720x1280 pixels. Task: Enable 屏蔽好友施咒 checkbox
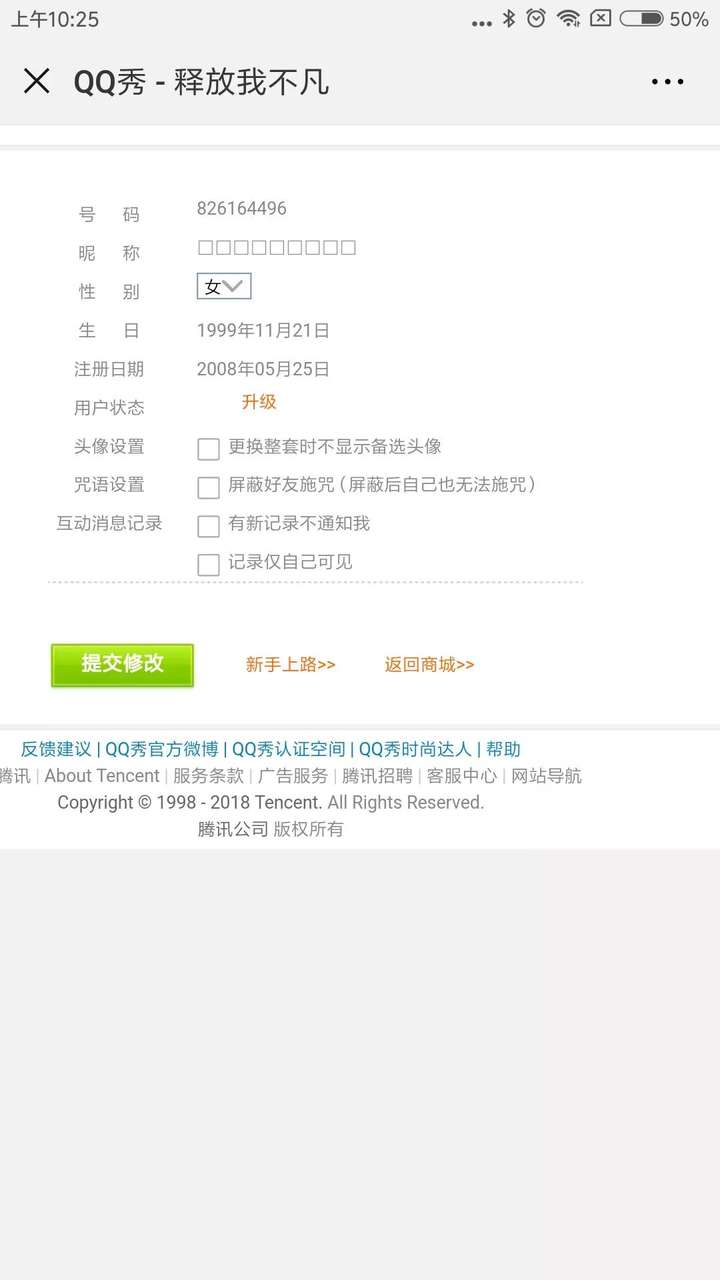208,487
